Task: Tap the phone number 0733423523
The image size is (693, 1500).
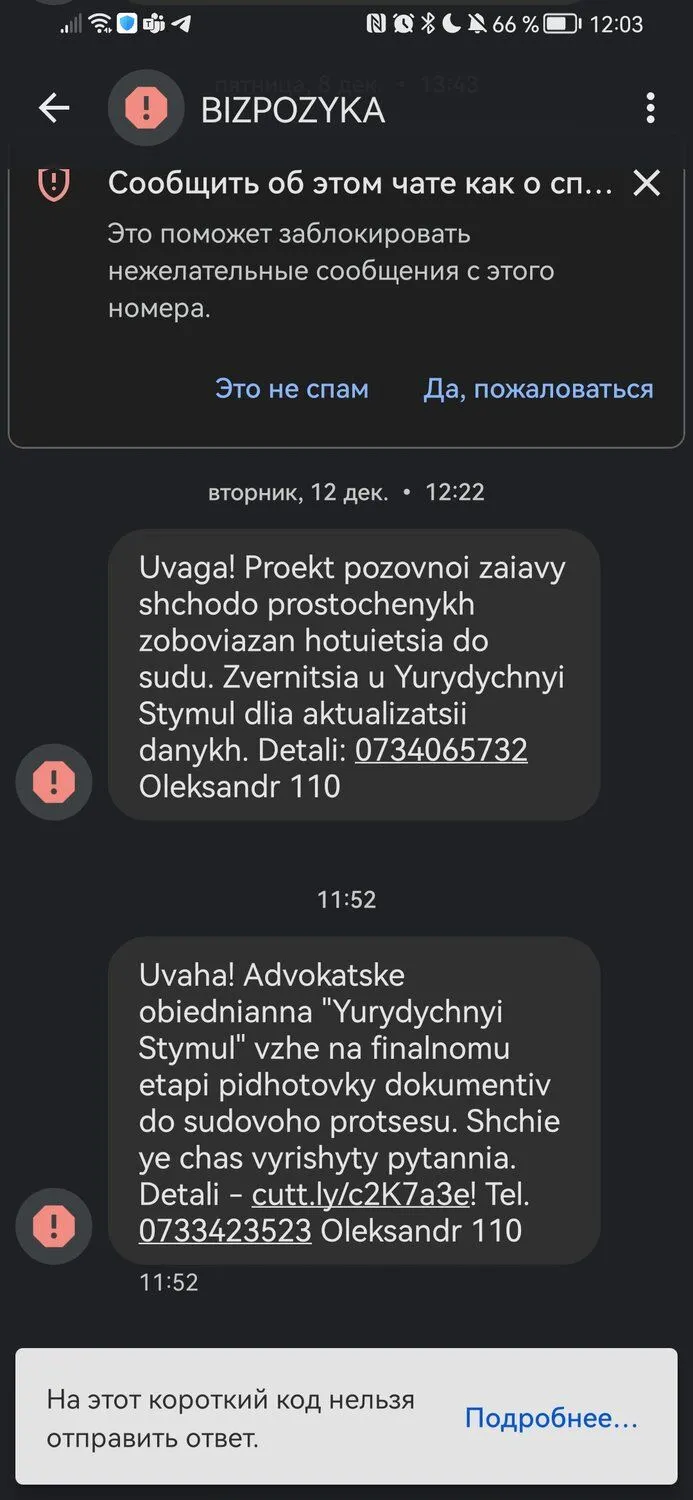Action: click(225, 1230)
